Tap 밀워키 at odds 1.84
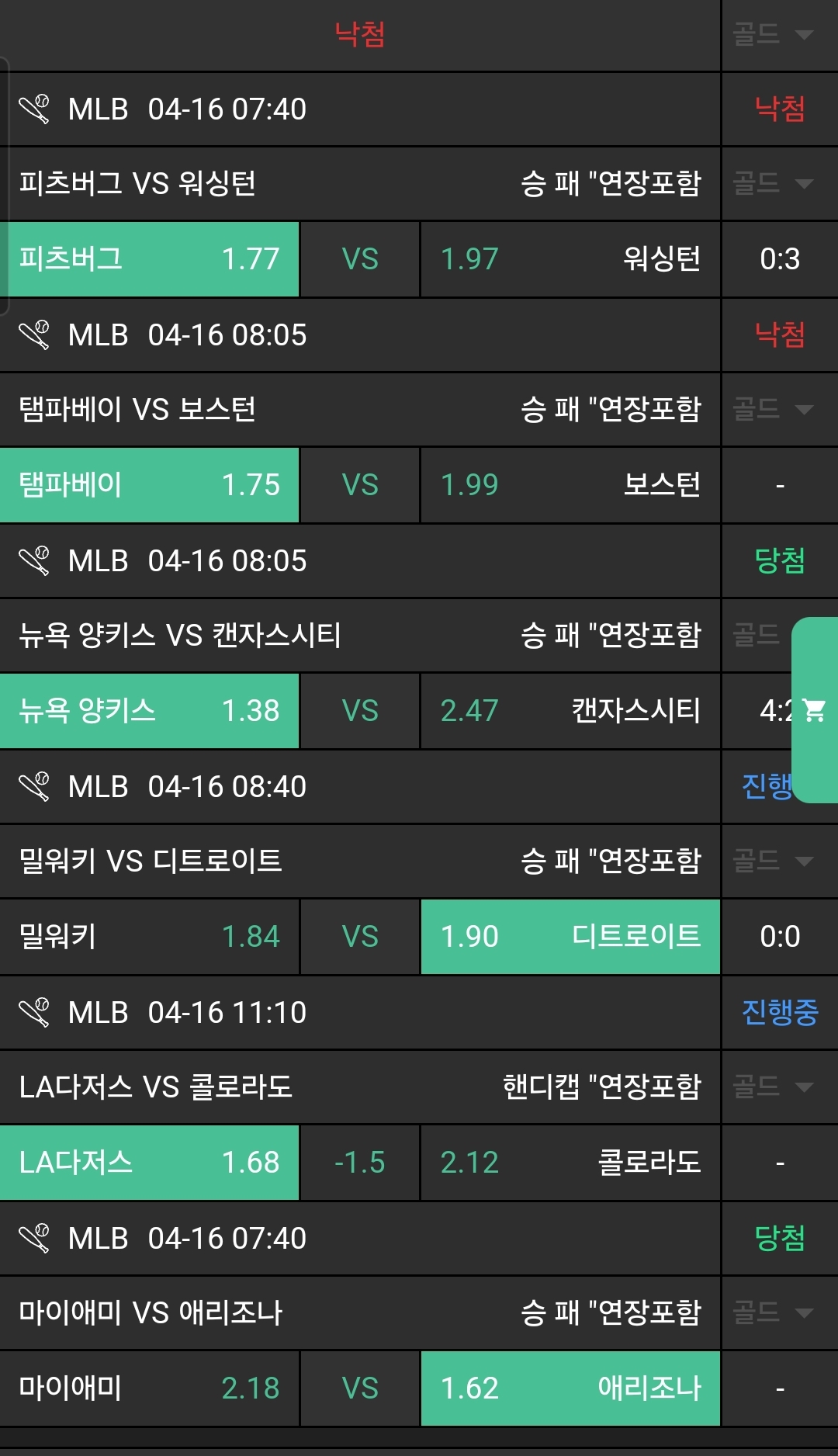Image resolution: width=838 pixels, height=1456 pixels. click(149, 937)
